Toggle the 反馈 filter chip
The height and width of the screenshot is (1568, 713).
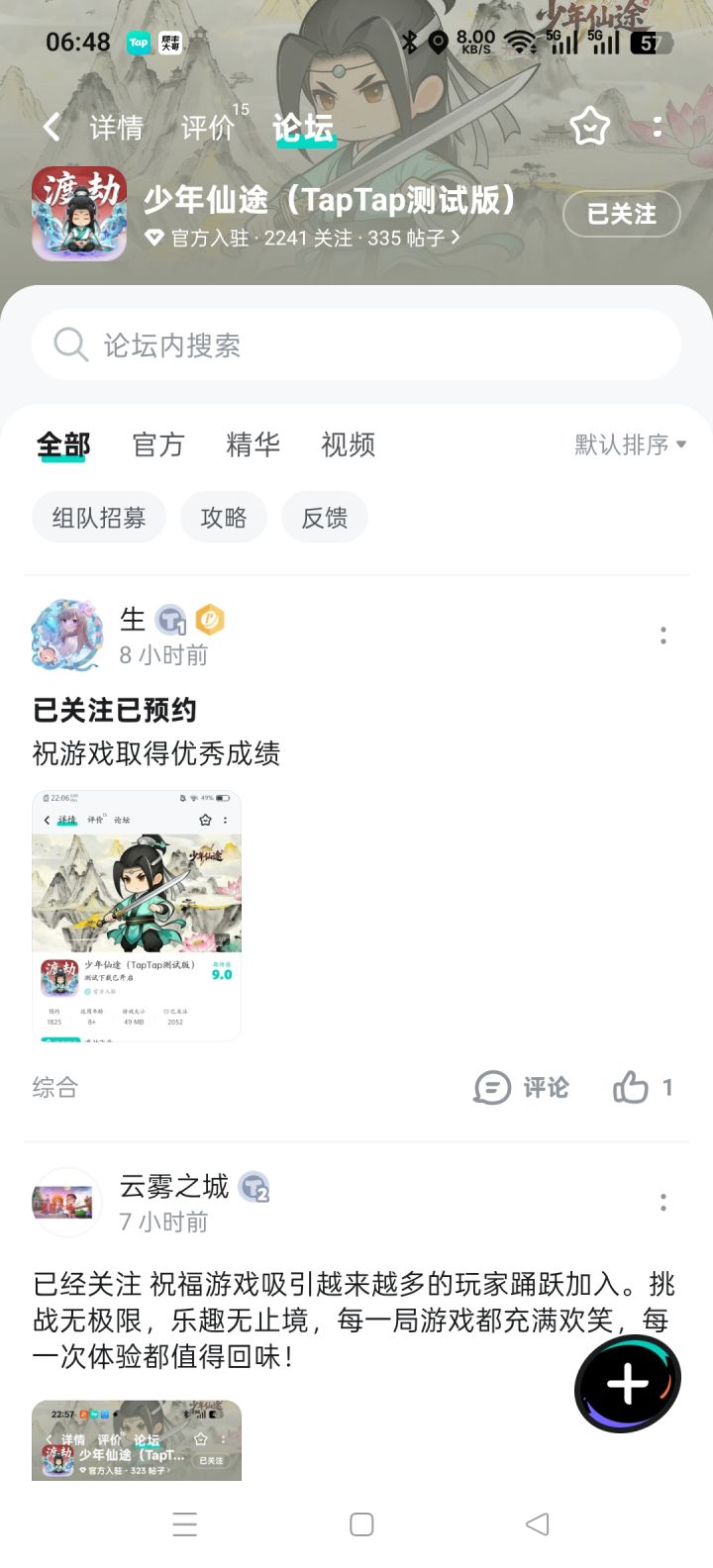(324, 517)
